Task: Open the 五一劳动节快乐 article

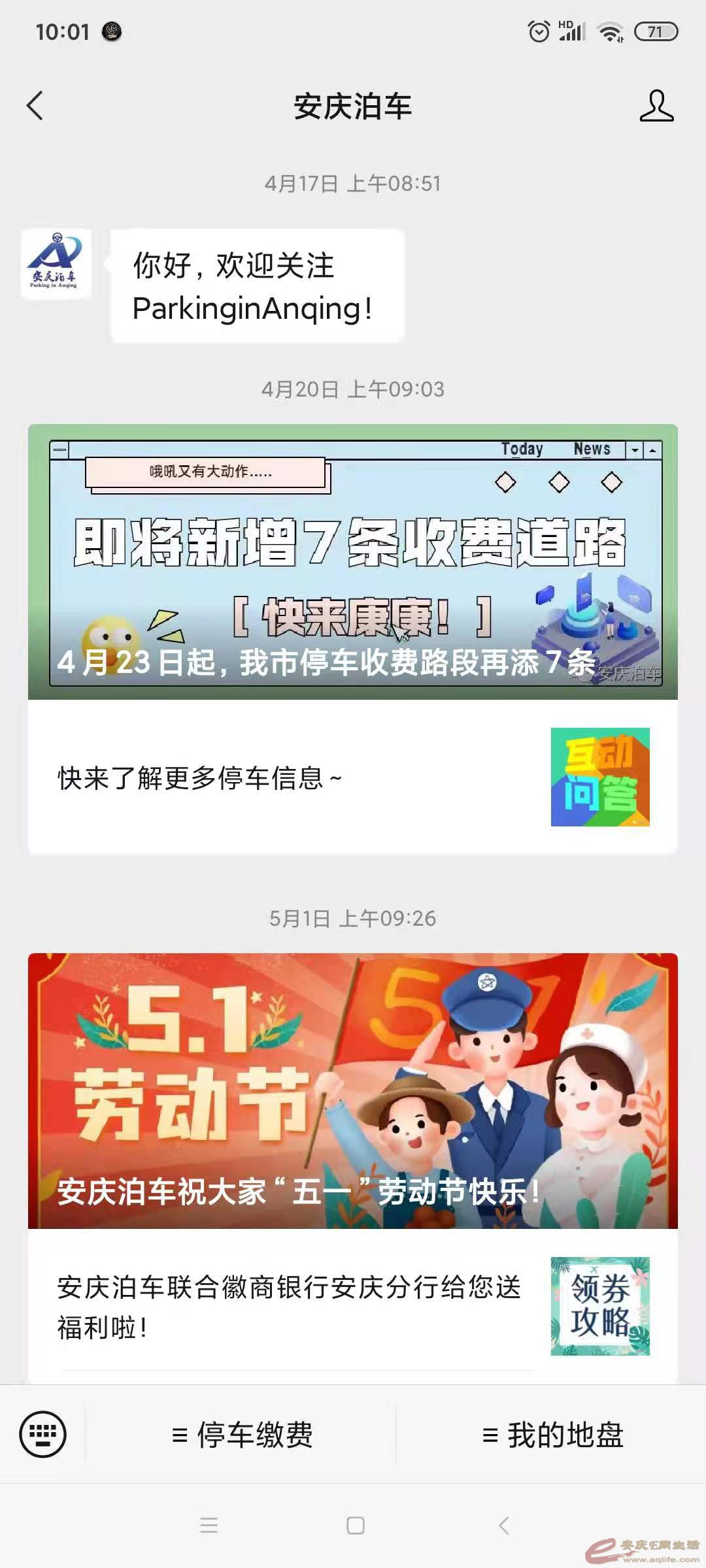Action: pyautogui.click(x=353, y=1091)
